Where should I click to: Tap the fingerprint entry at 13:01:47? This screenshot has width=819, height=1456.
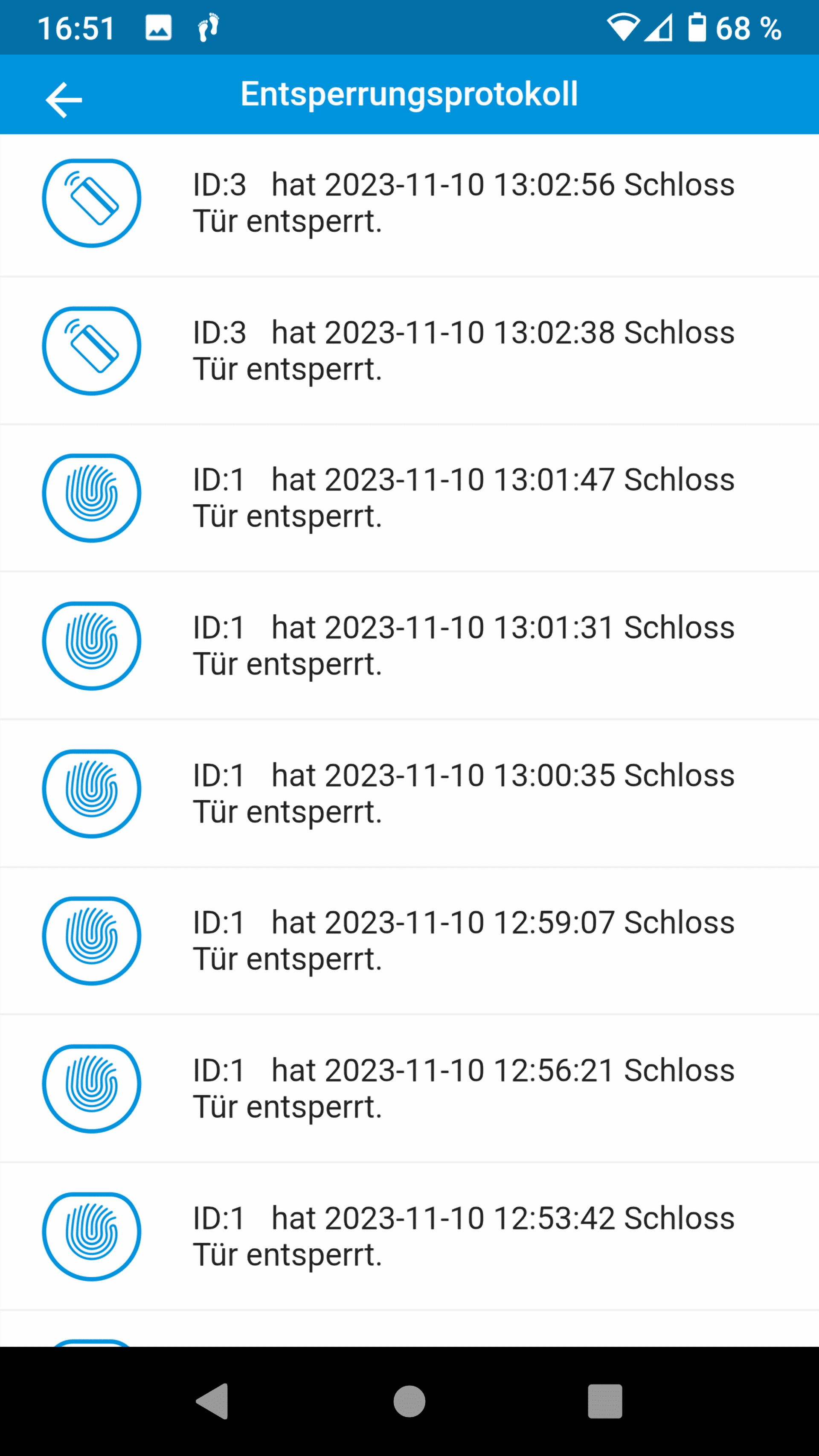(x=409, y=498)
